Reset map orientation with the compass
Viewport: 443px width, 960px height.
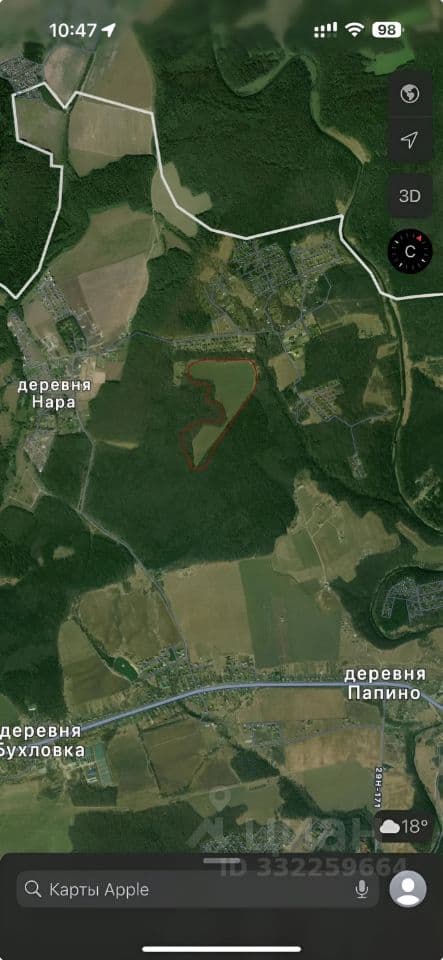tap(410, 251)
